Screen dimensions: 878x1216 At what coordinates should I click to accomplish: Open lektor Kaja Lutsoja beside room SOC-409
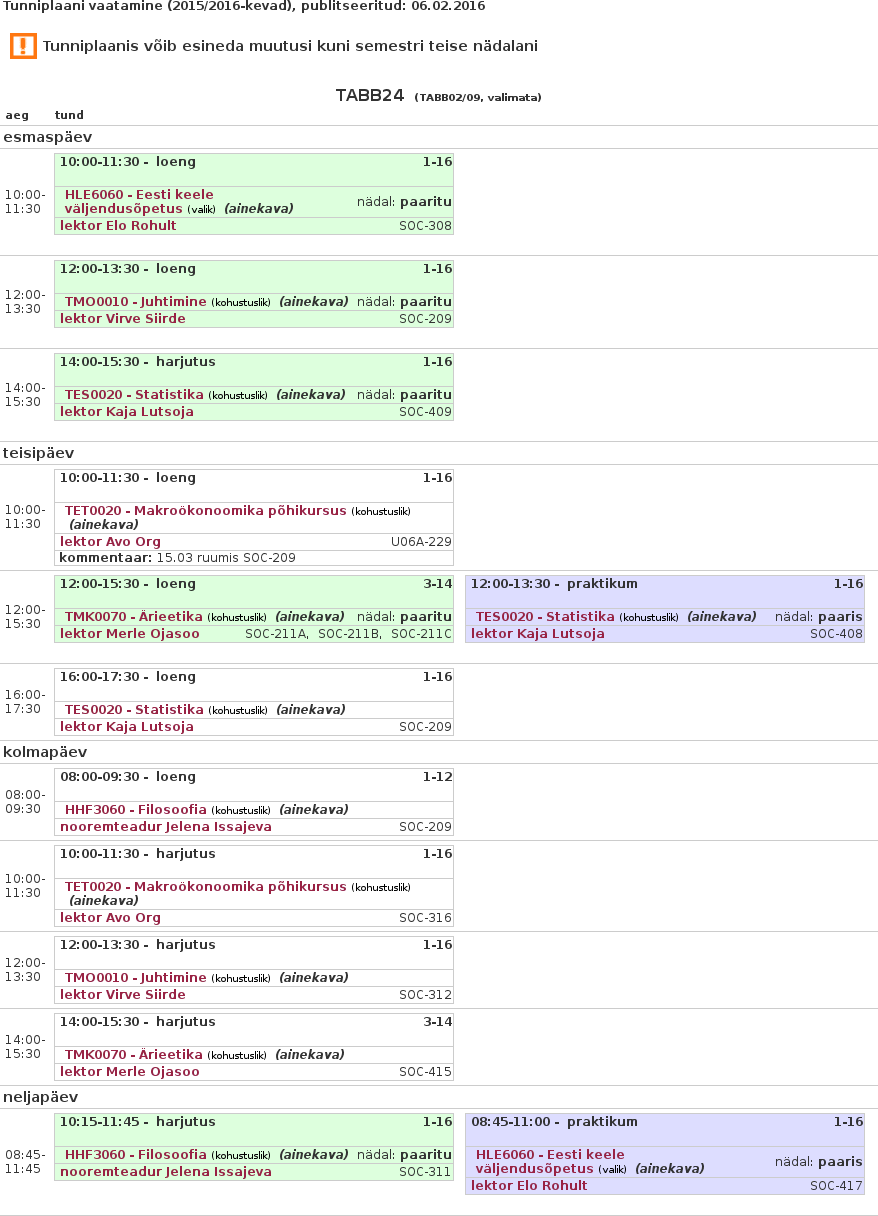pos(127,412)
